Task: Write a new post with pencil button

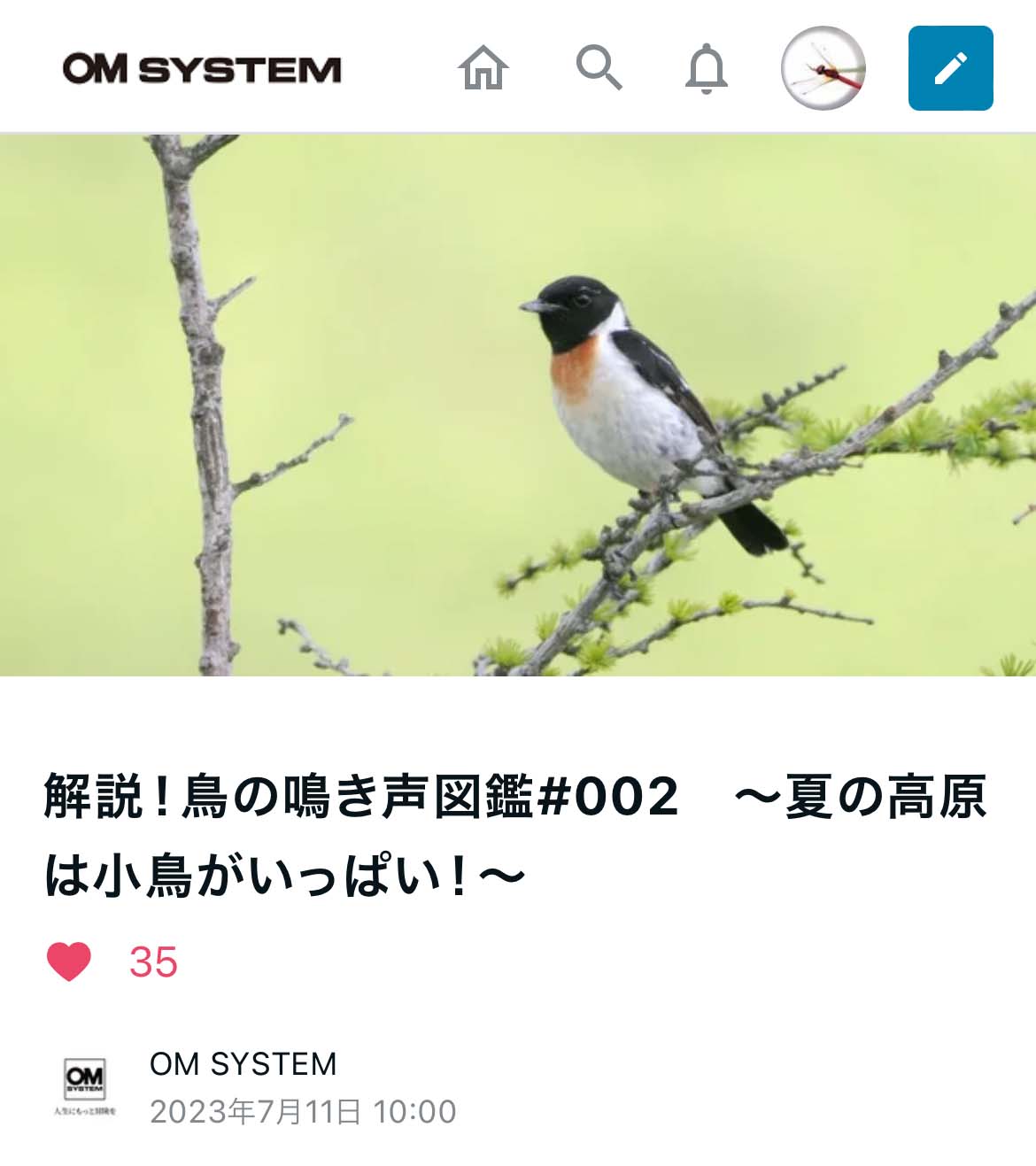Action: pyautogui.click(x=950, y=68)
